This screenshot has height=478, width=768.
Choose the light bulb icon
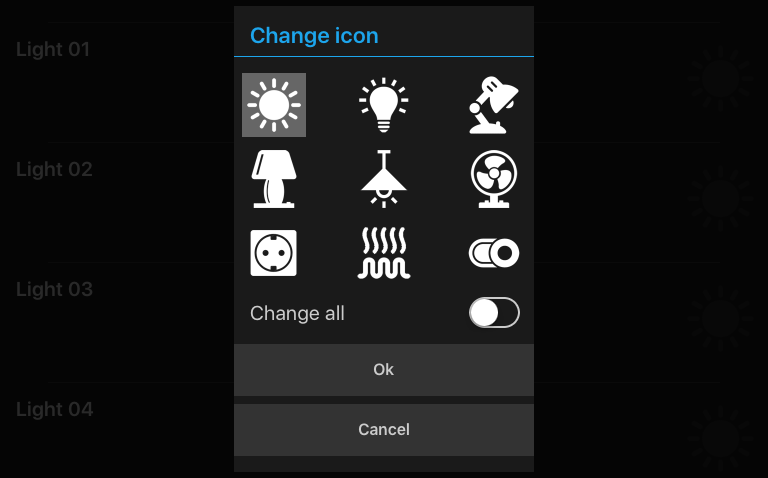point(384,105)
